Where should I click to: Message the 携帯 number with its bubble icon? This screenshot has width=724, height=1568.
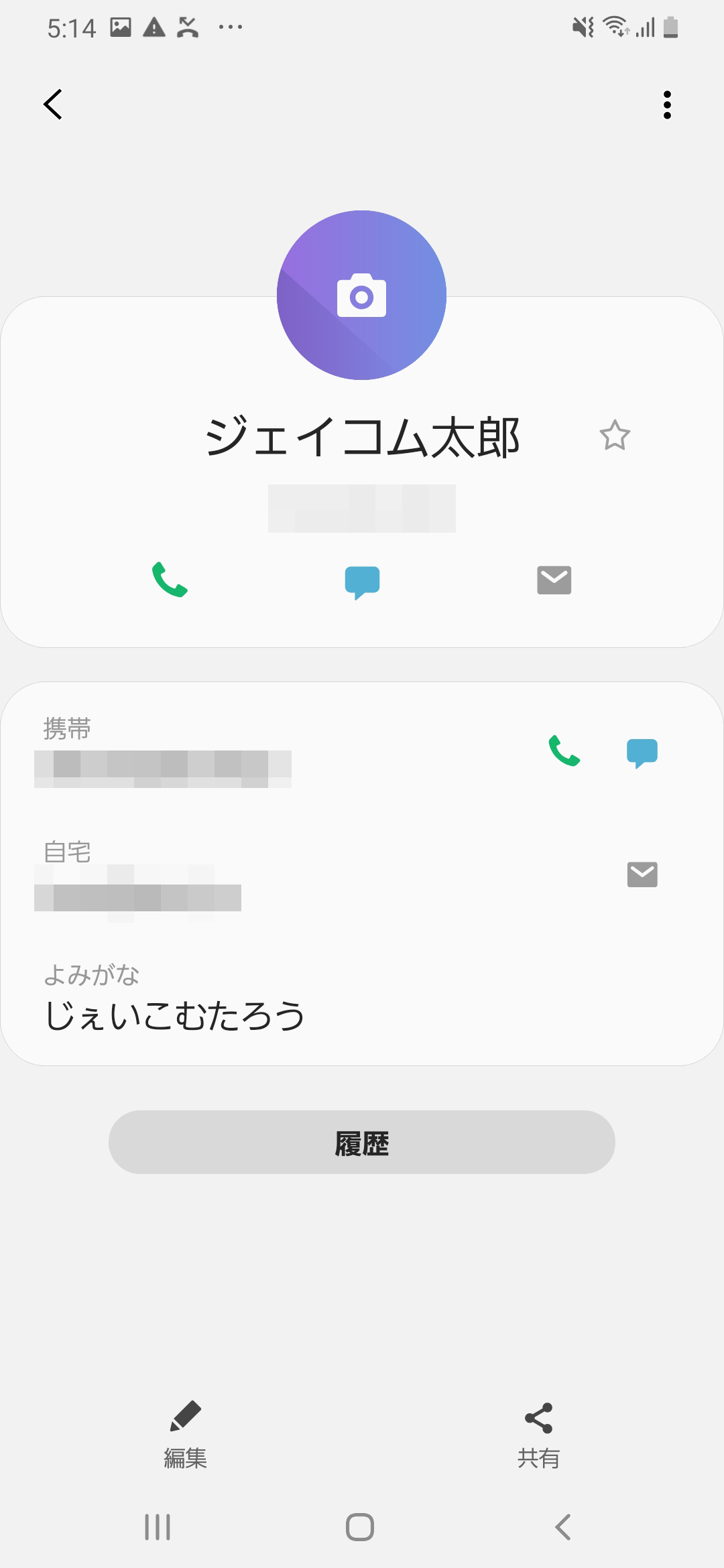pos(642,753)
